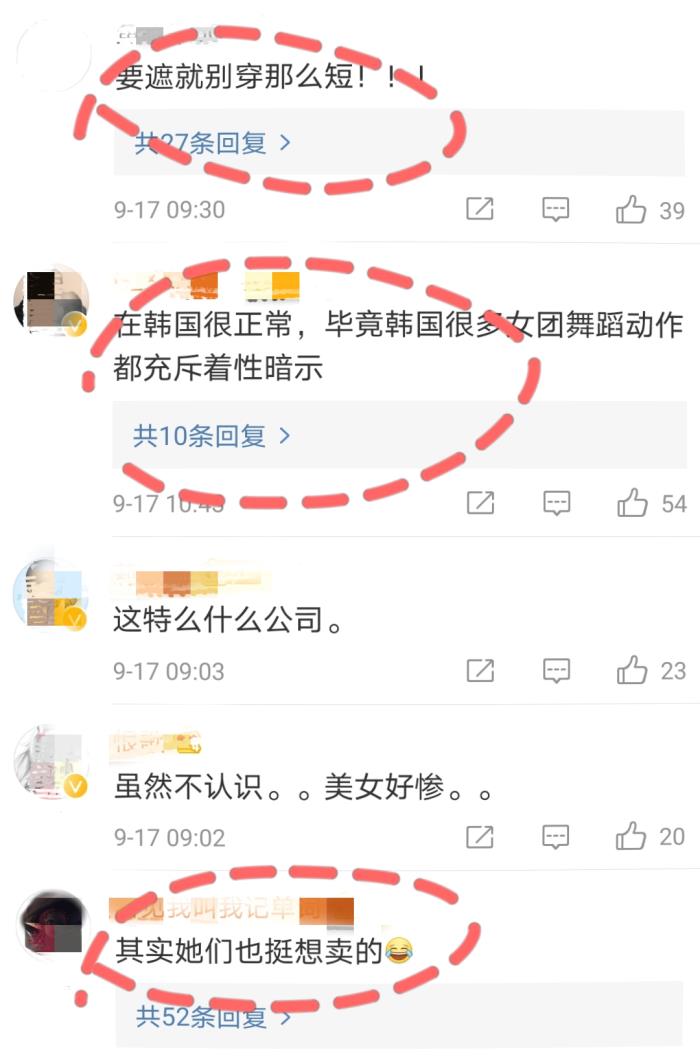Screen dimensions: 700x1061
Task: Expand the 共10条回复 replies thread
Action: point(212,436)
